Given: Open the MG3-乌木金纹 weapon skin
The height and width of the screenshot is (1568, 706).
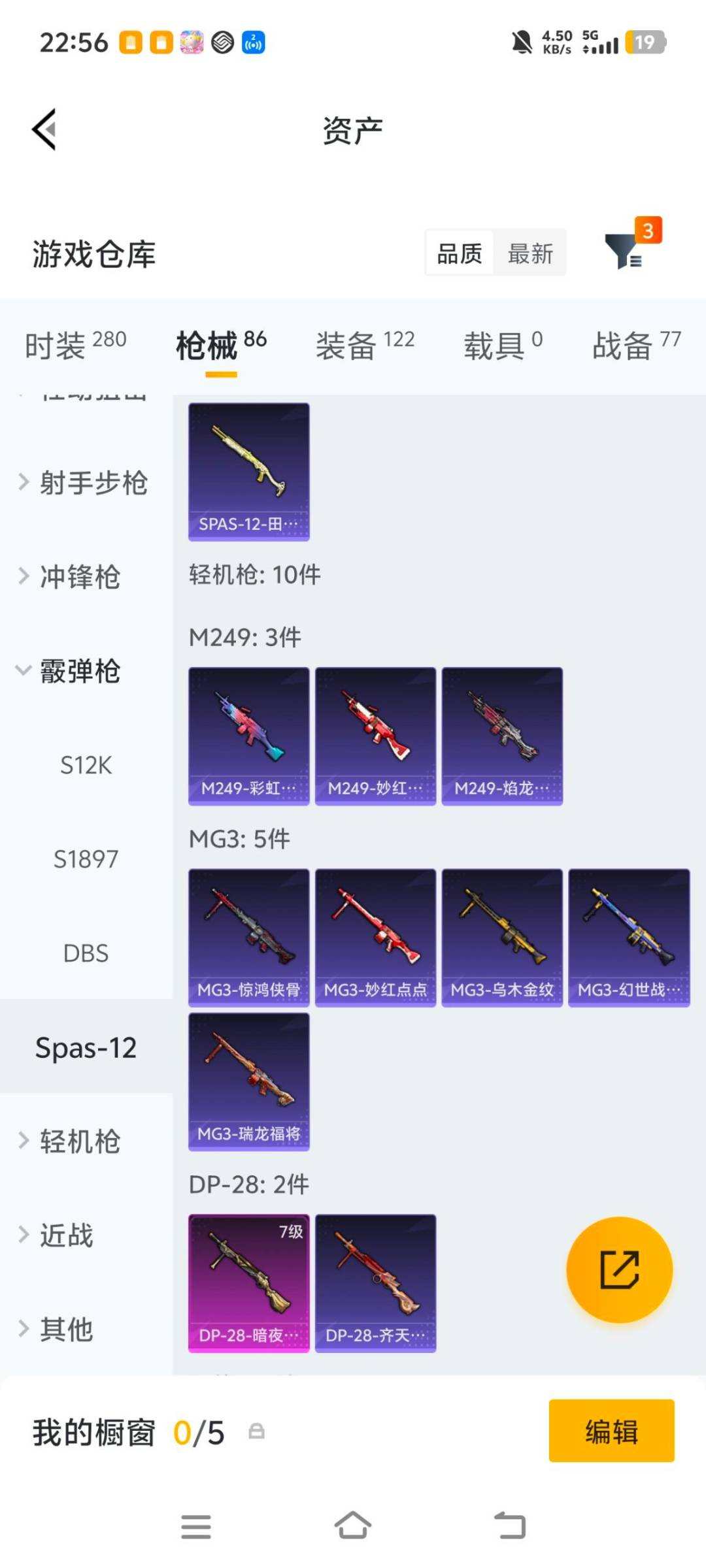Looking at the screenshot, I should (x=502, y=938).
